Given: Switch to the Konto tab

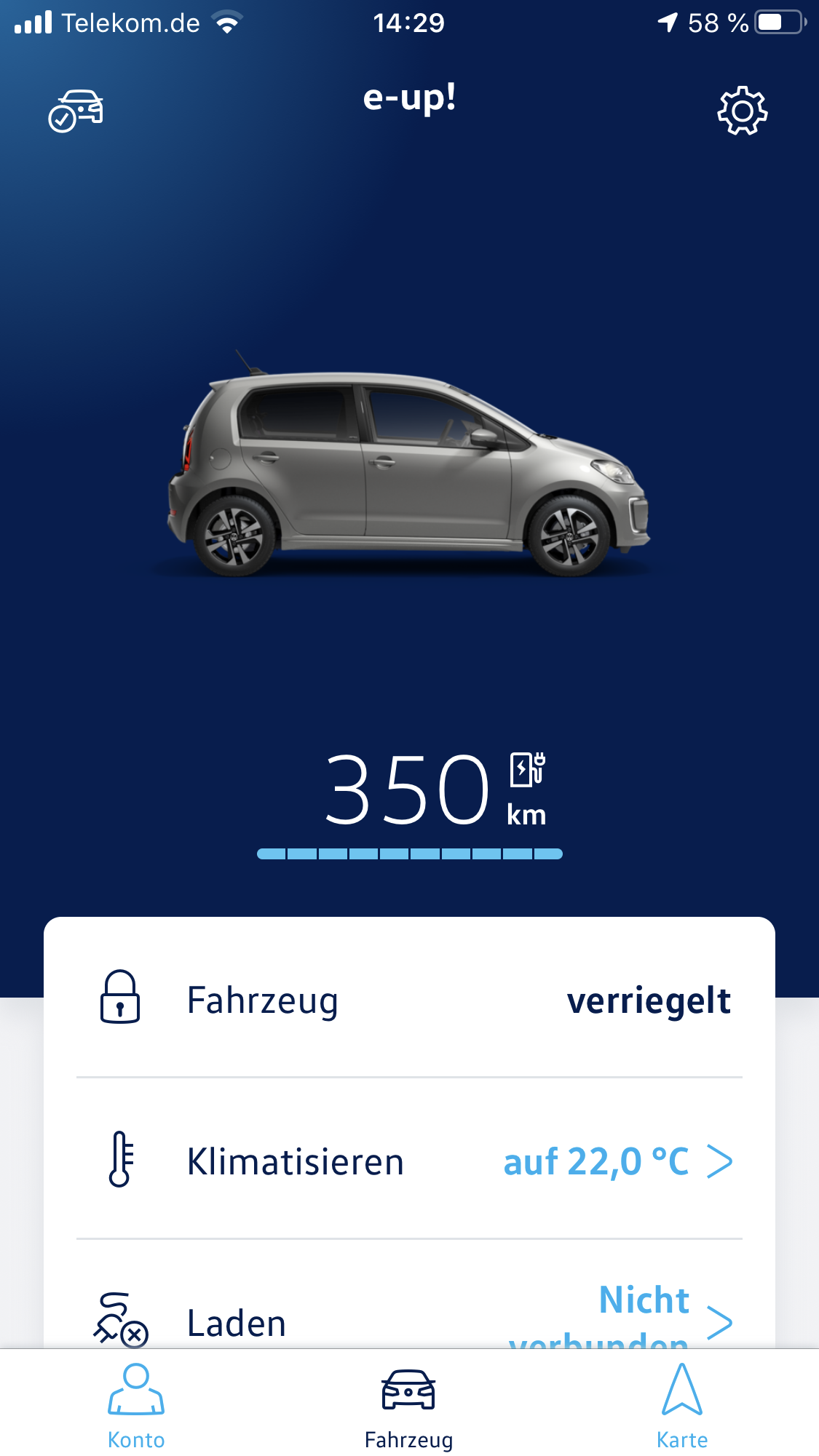Looking at the screenshot, I should [136, 1405].
